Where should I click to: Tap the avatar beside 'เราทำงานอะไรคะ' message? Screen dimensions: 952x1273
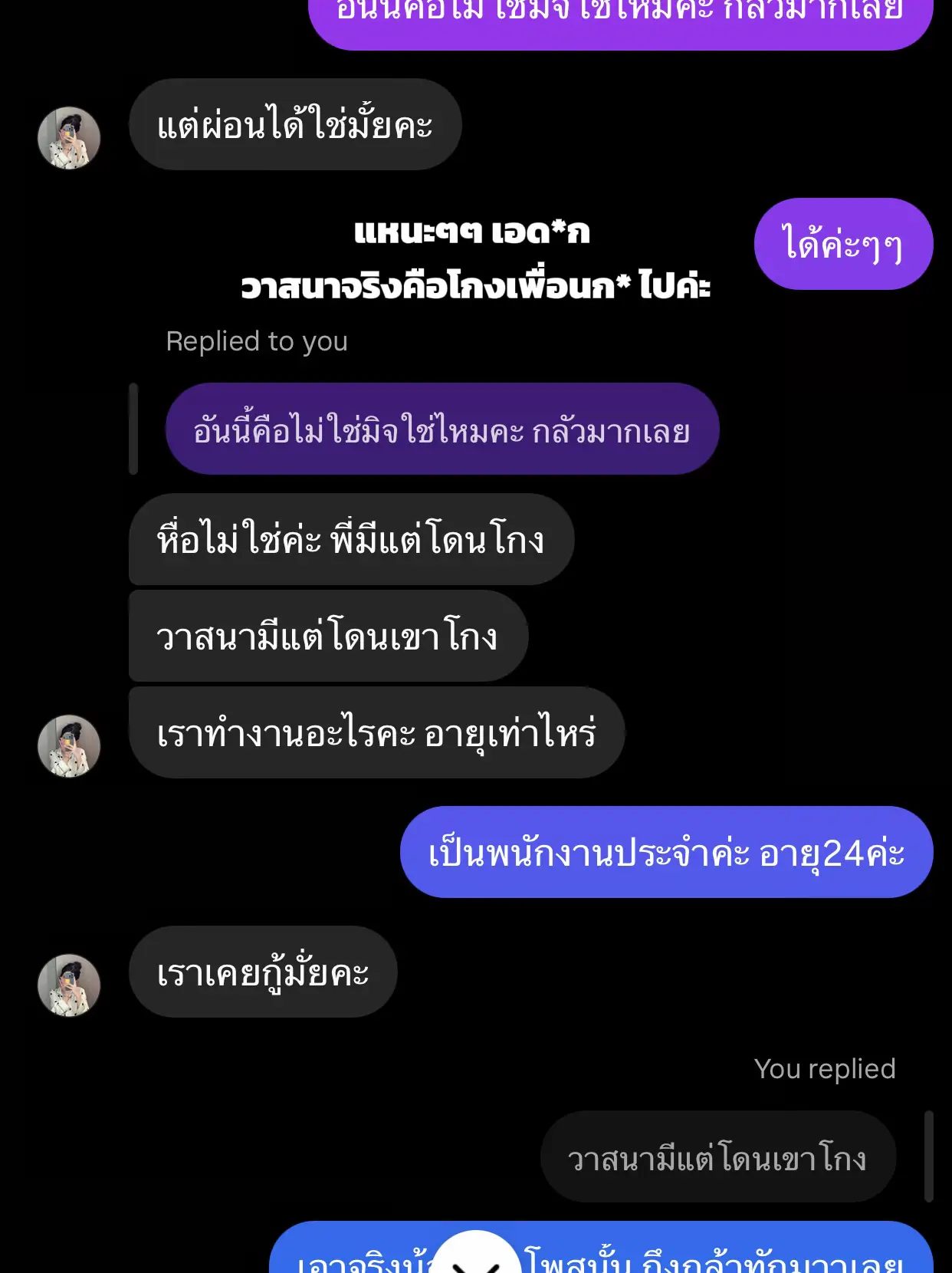[68, 745]
